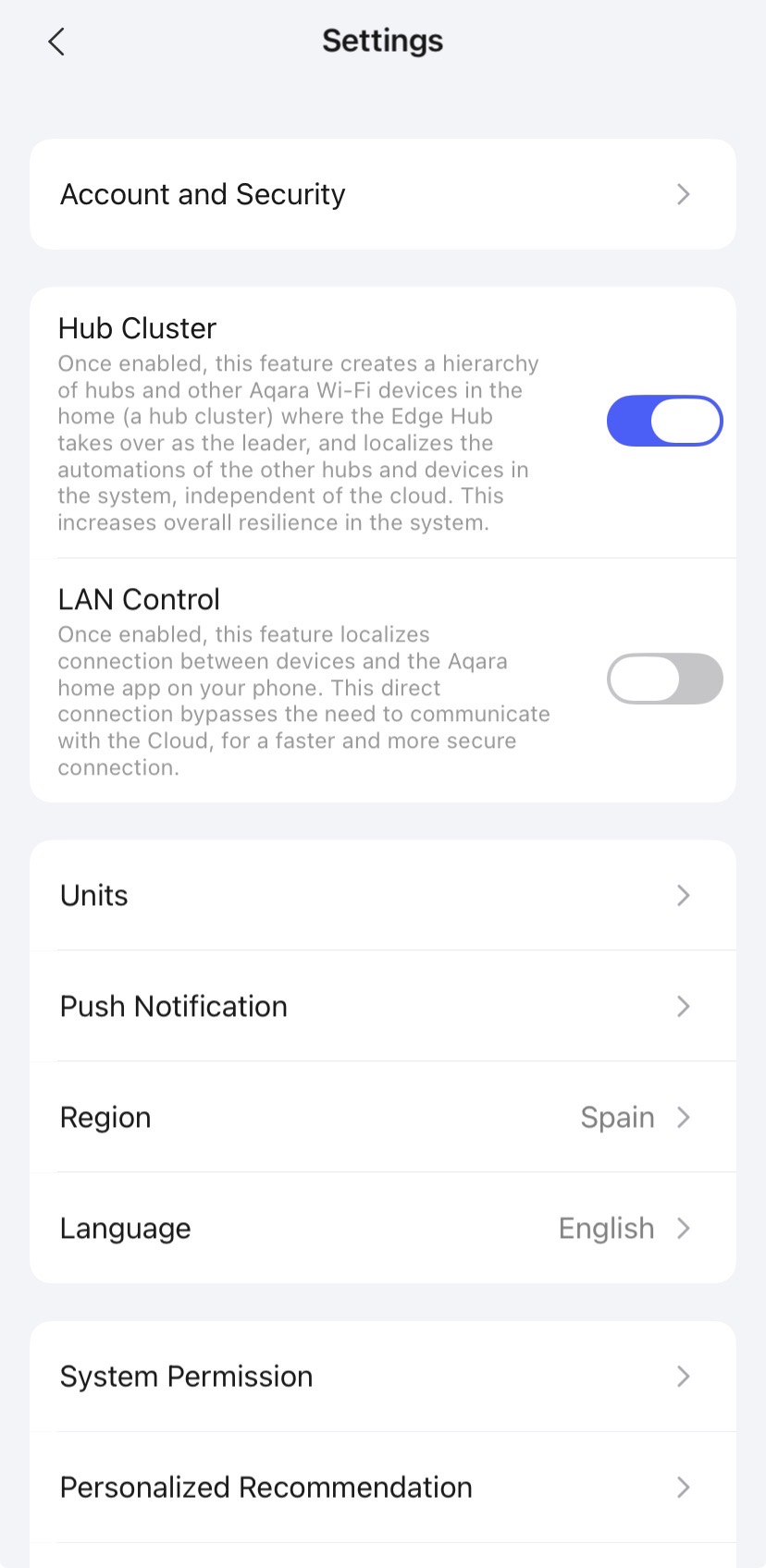The width and height of the screenshot is (766, 1568).
Task: Go back from Settings
Action: click(x=56, y=42)
